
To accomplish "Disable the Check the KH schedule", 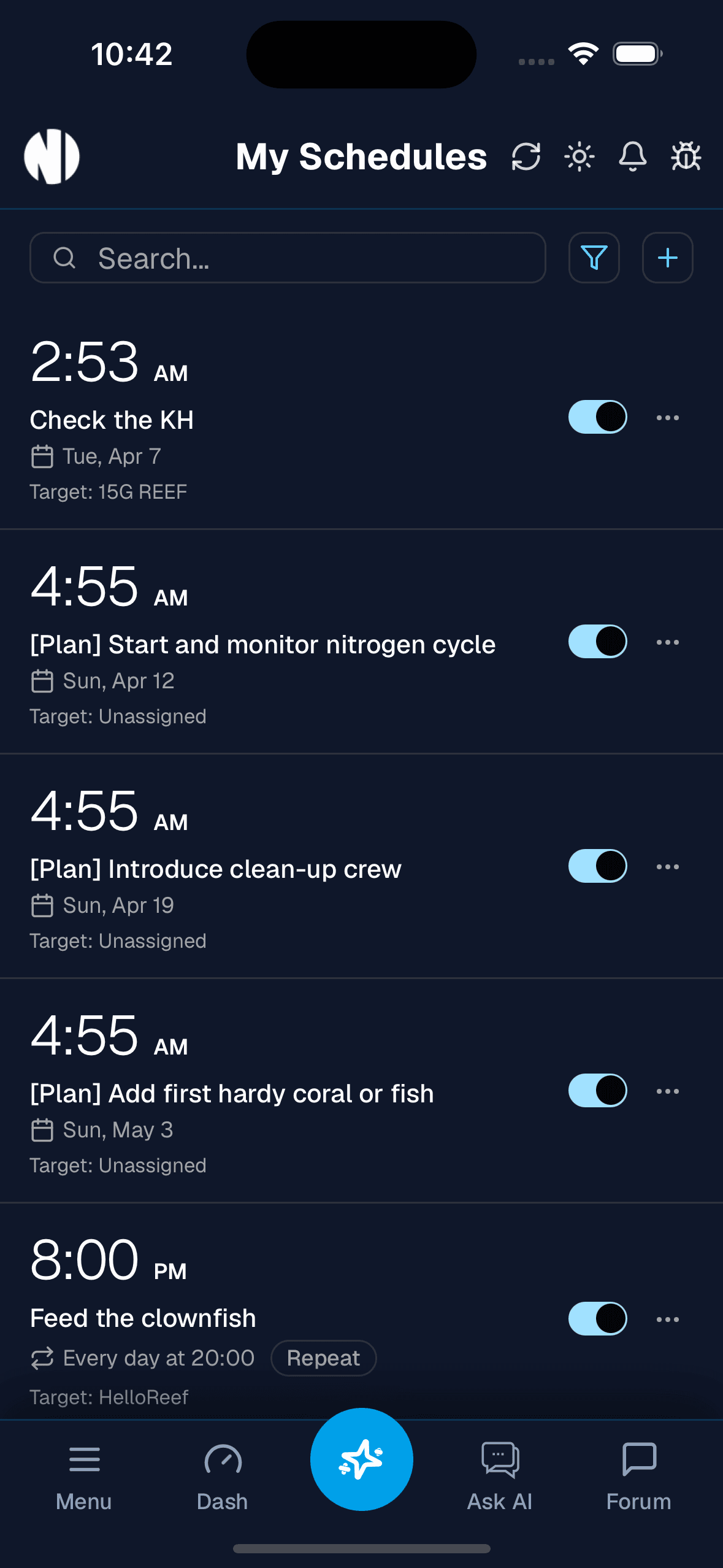I will click(597, 417).
